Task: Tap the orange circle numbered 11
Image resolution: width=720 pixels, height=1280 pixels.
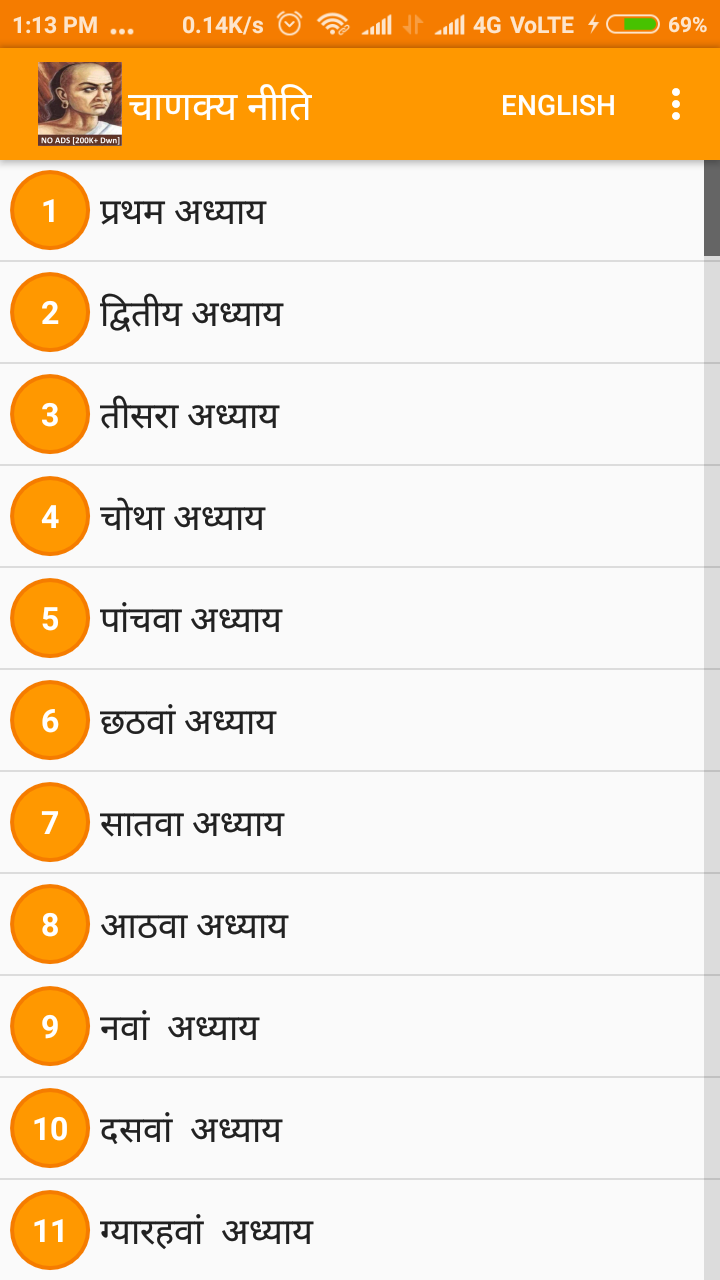Action: (48, 1232)
